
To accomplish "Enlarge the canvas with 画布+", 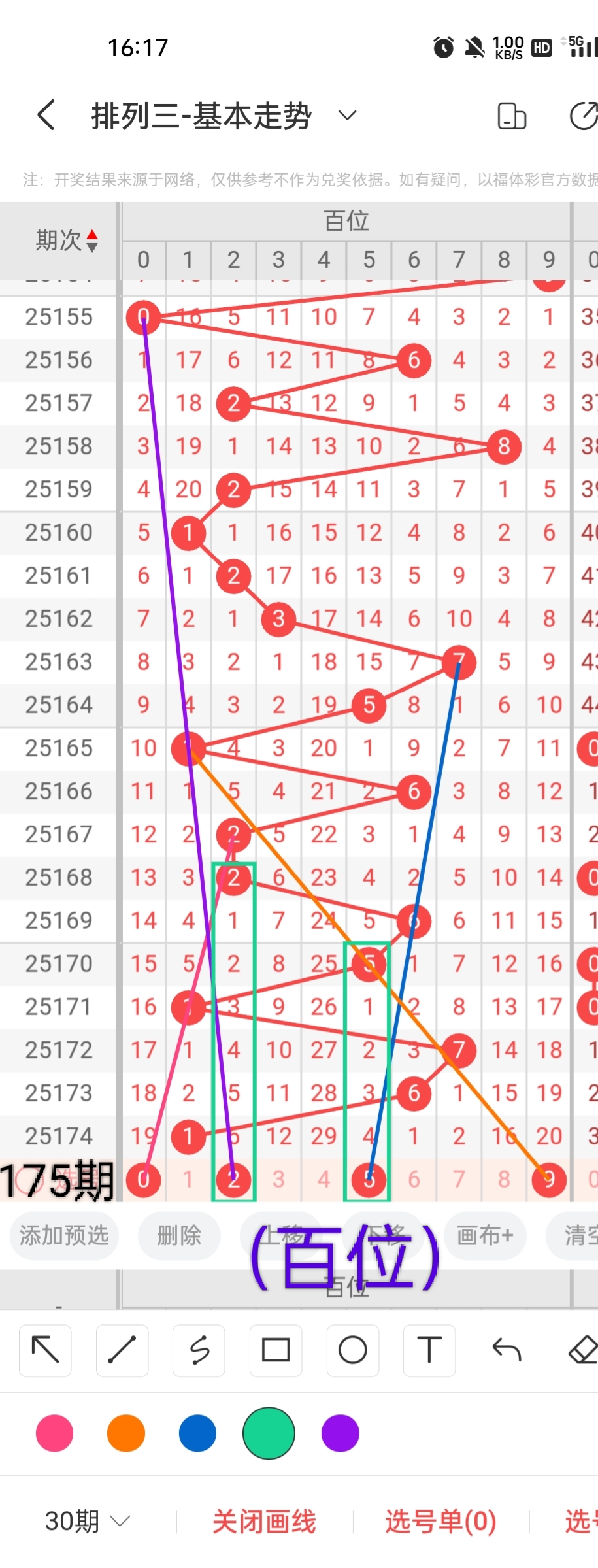I will (x=484, y=1235).
